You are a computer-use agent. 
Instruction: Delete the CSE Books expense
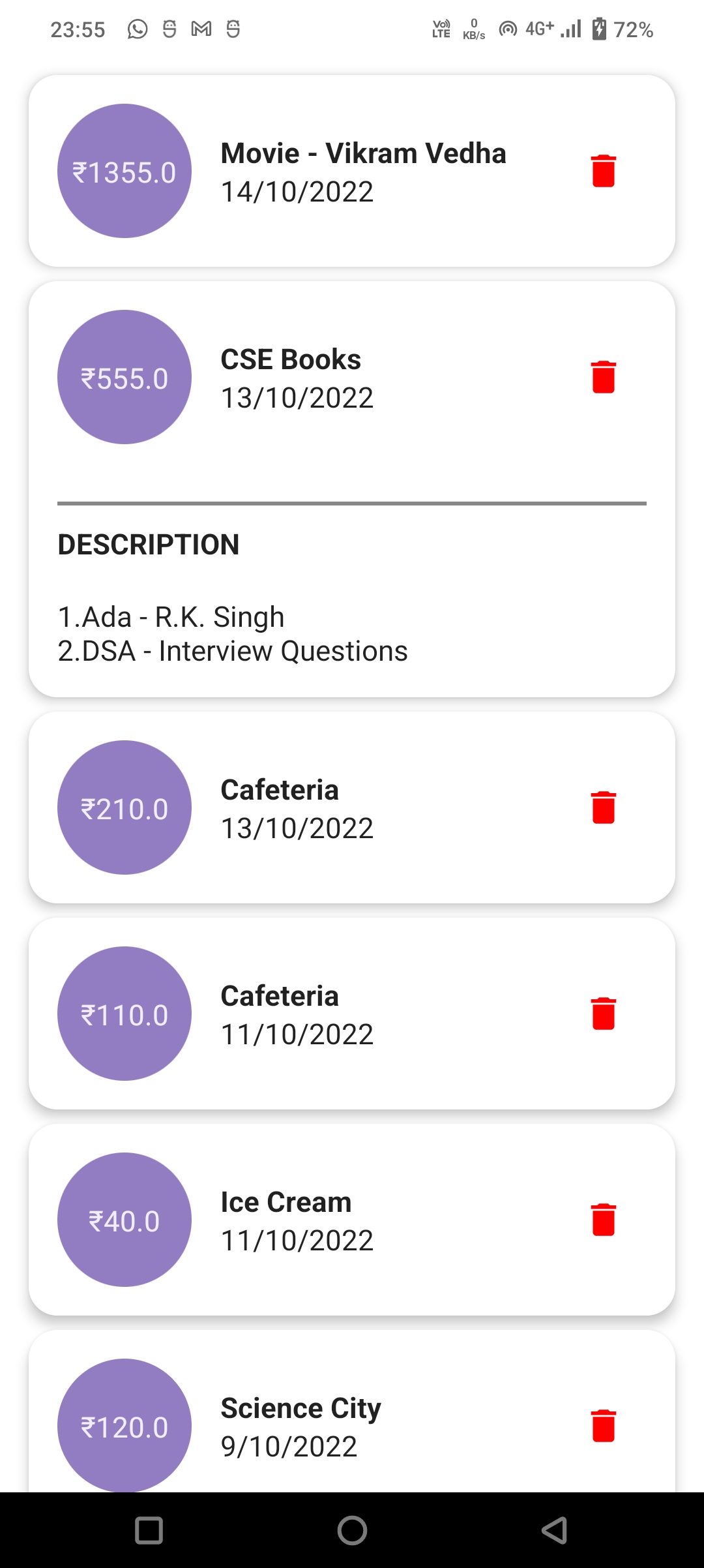click(604, 377)
